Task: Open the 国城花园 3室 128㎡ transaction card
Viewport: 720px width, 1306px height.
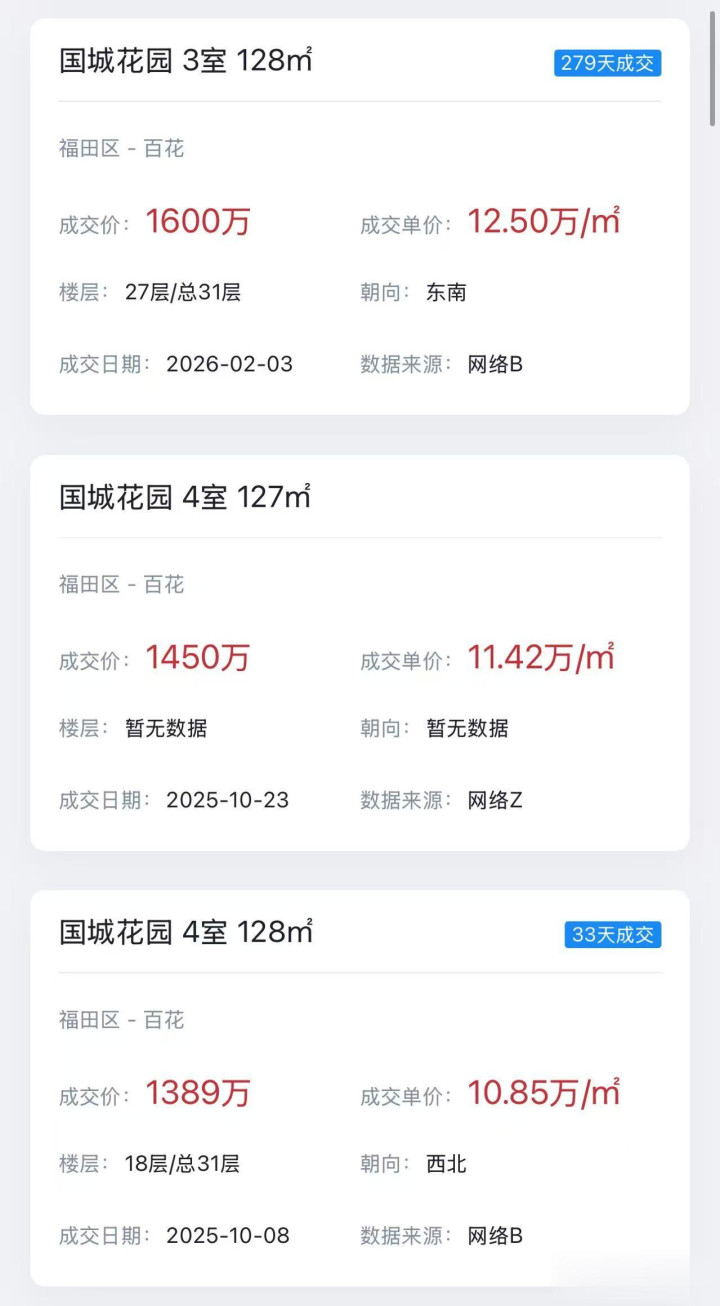Action: pyautogui.click(x=360, y=216)
